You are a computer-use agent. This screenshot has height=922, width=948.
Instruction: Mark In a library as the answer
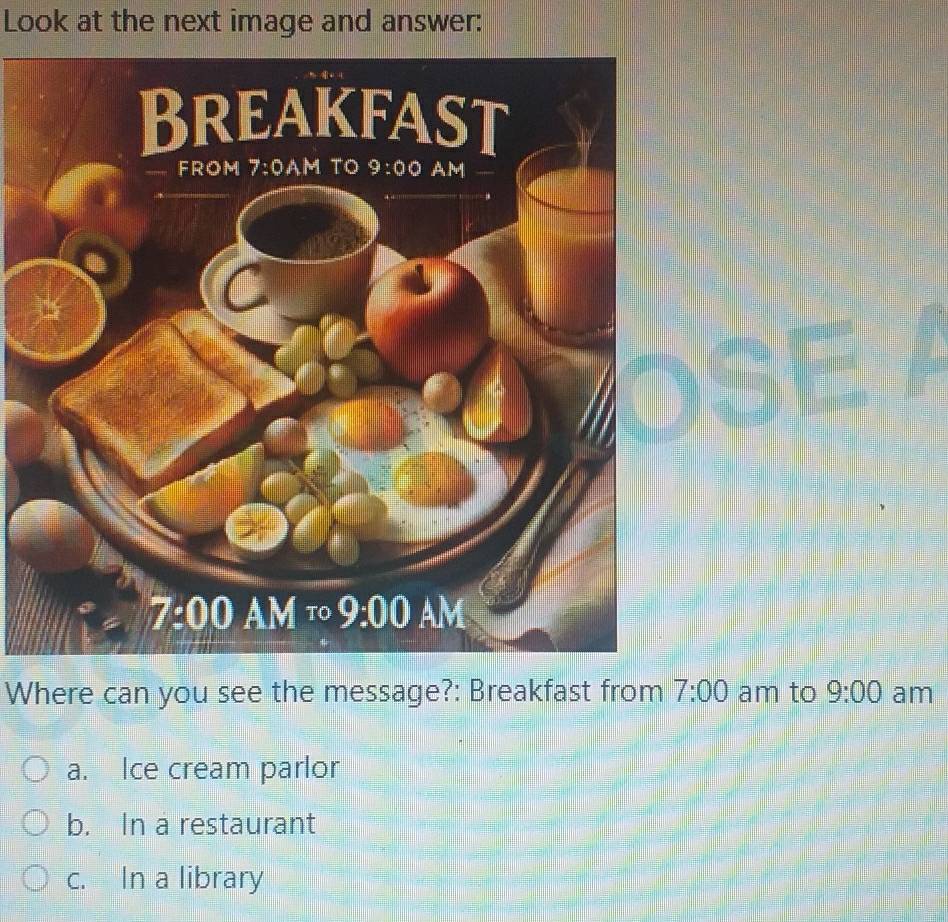pyautogui.click(x=37, y=879)
